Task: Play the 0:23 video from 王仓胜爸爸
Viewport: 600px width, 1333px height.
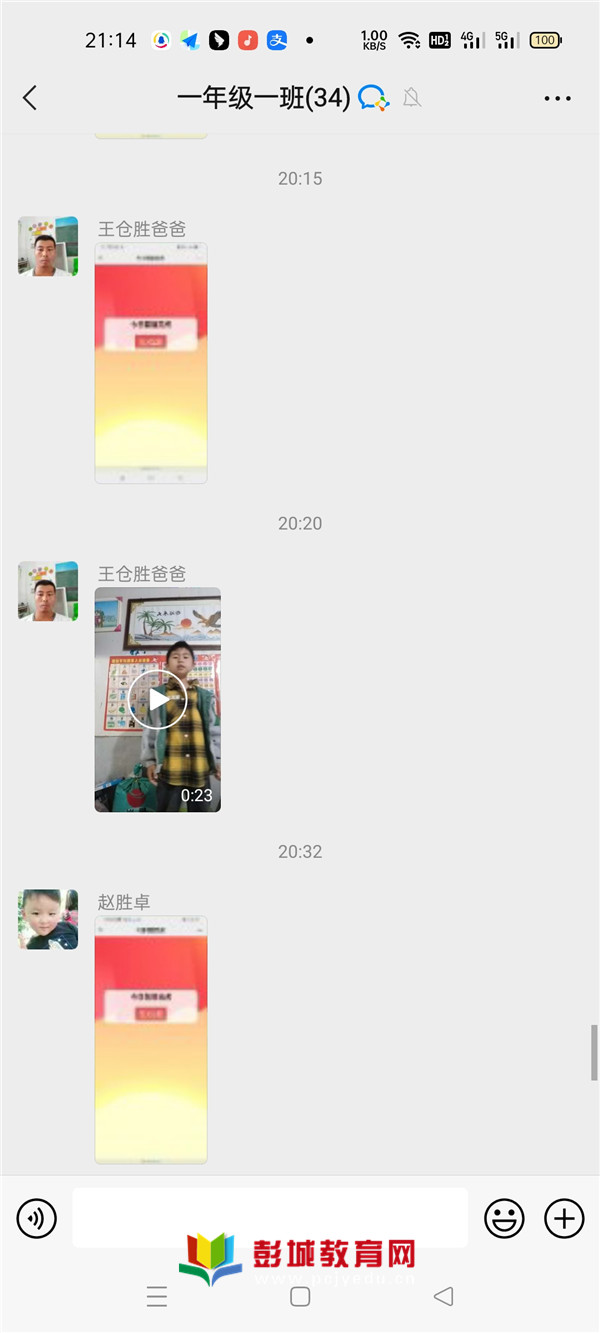Action: point(158,700)
